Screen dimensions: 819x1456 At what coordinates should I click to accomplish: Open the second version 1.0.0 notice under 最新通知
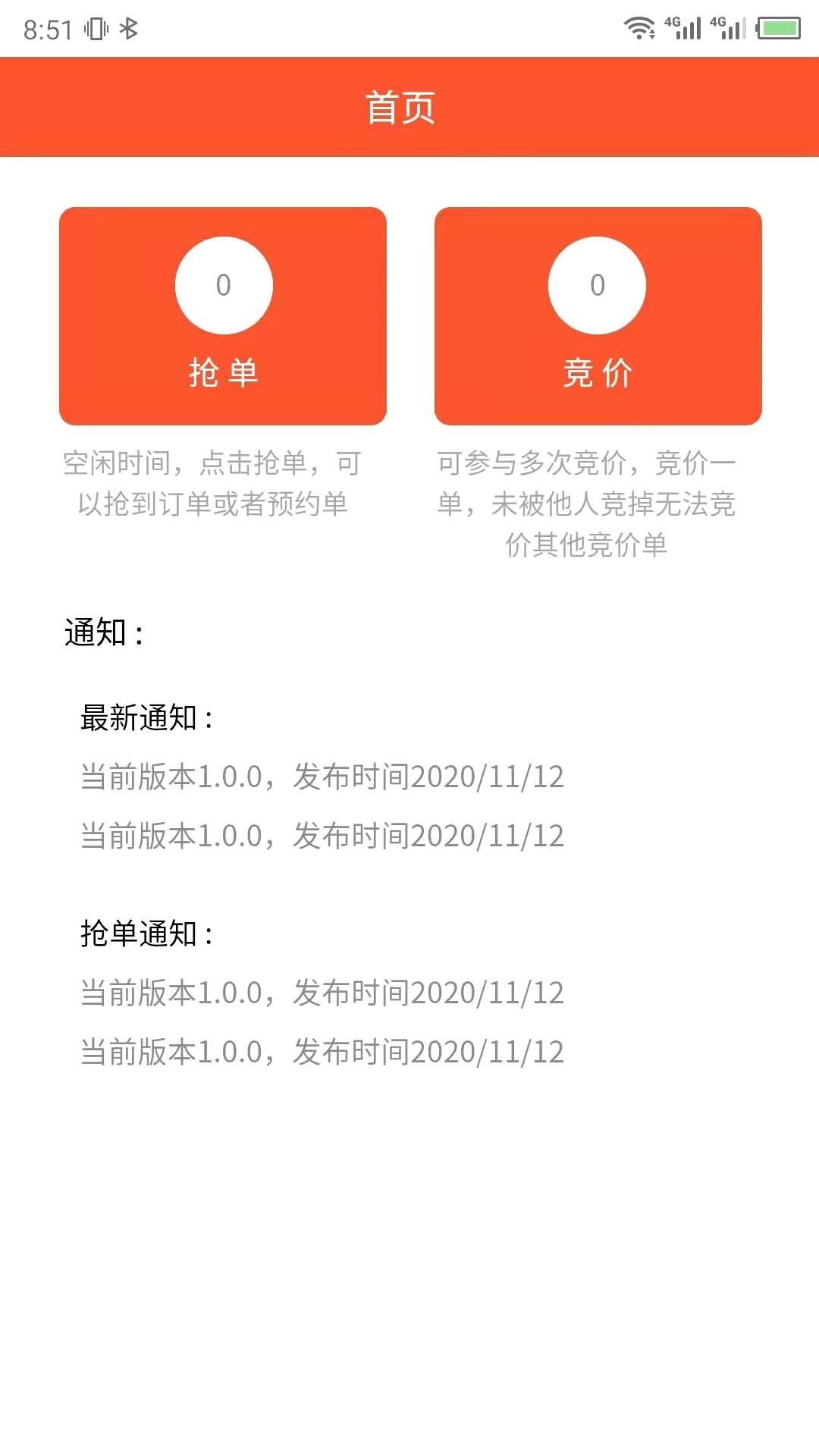(322, 836)
